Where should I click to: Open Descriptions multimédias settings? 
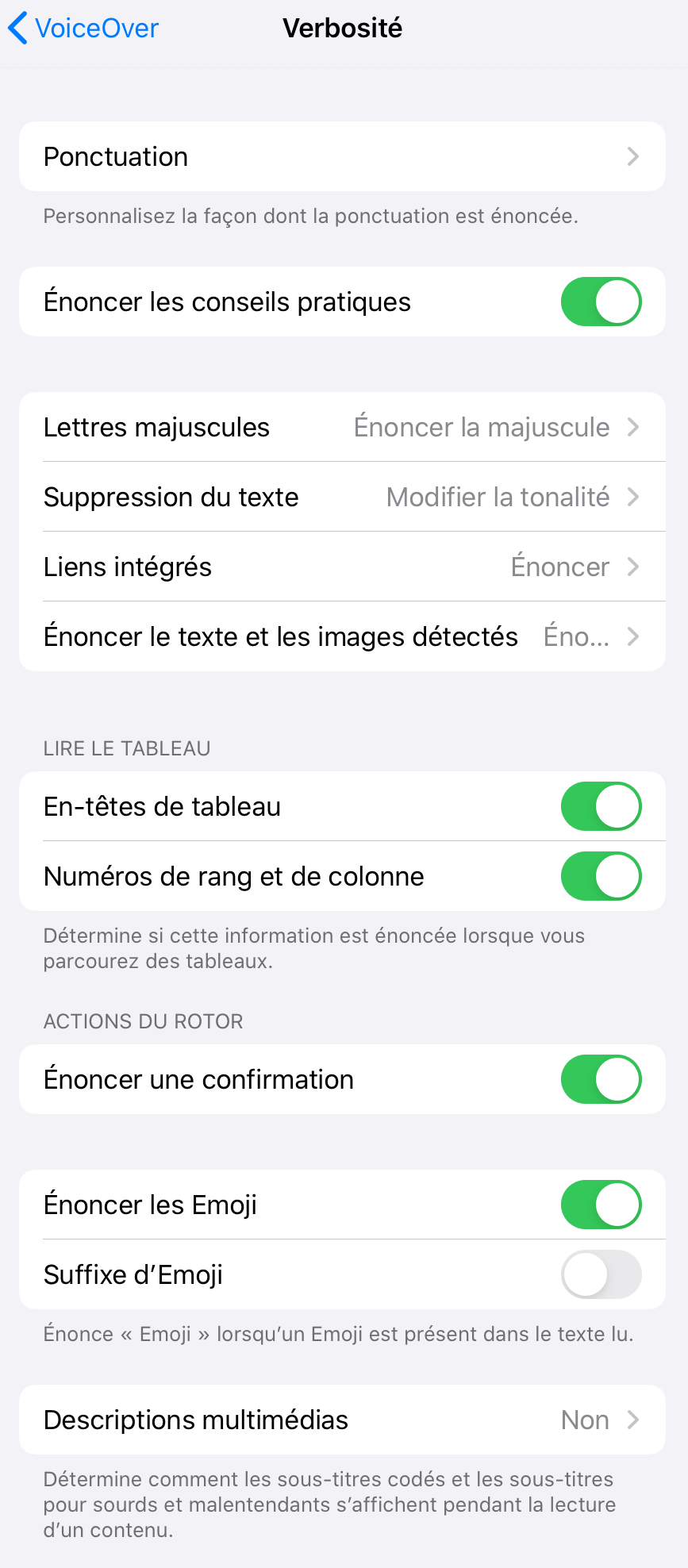tap(342, 1420)
